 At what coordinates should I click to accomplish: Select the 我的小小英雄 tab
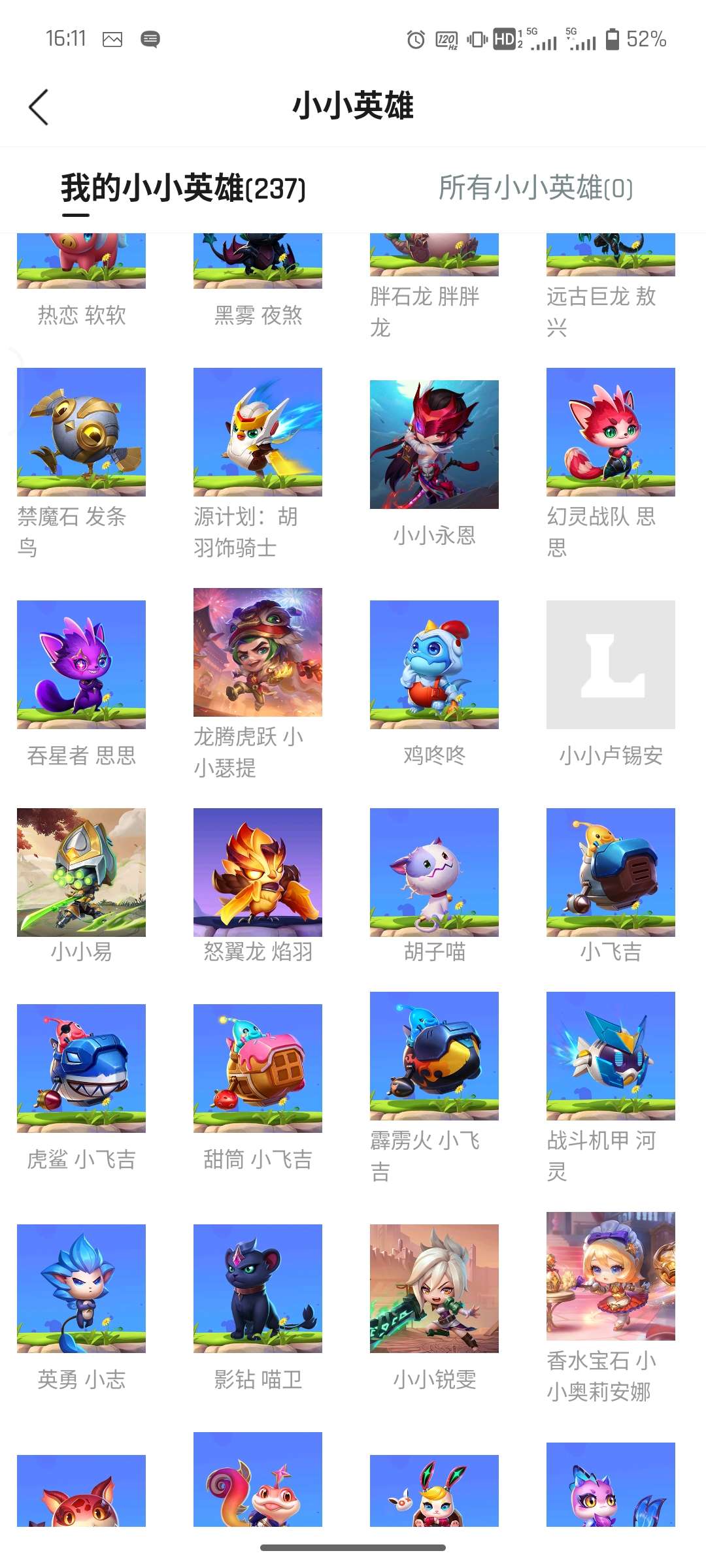coord(183,188)
